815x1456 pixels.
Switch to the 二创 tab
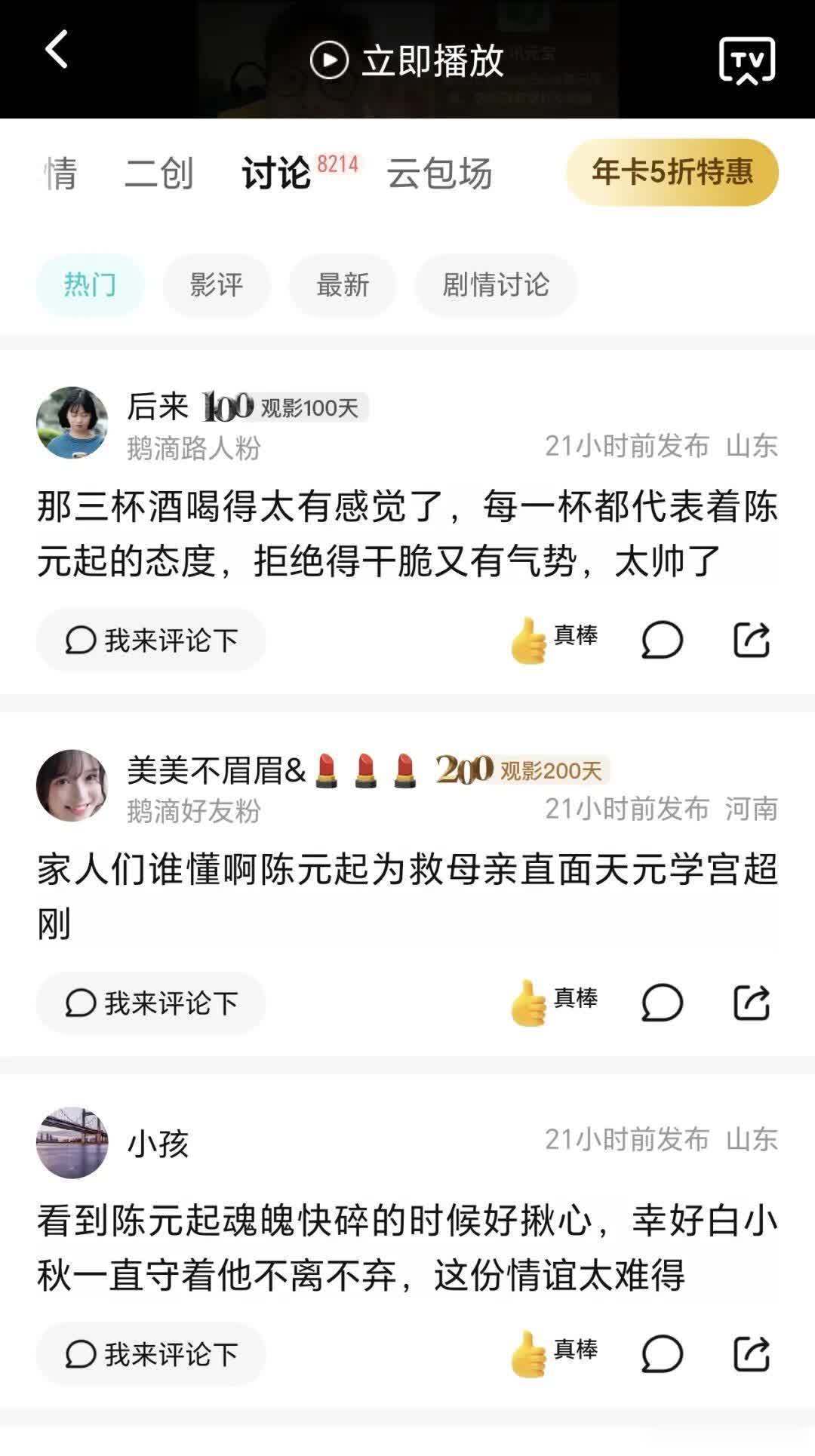tap(158, 174)
